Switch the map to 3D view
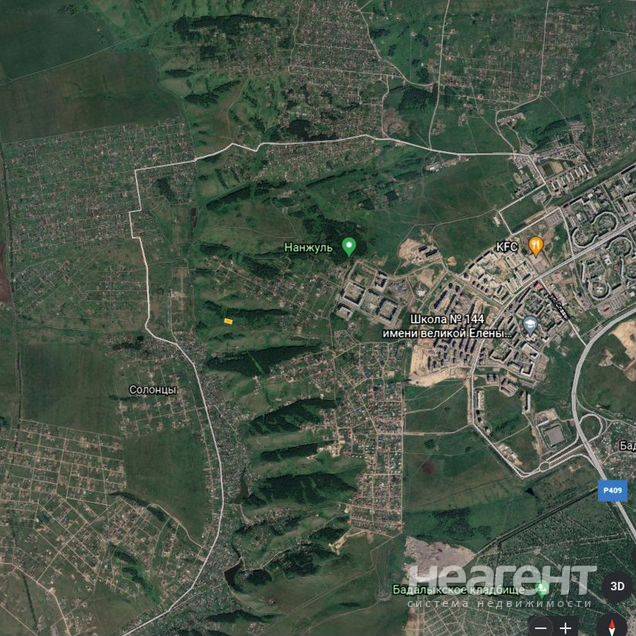The image size is (636, 636). click(x=617, y=585)
